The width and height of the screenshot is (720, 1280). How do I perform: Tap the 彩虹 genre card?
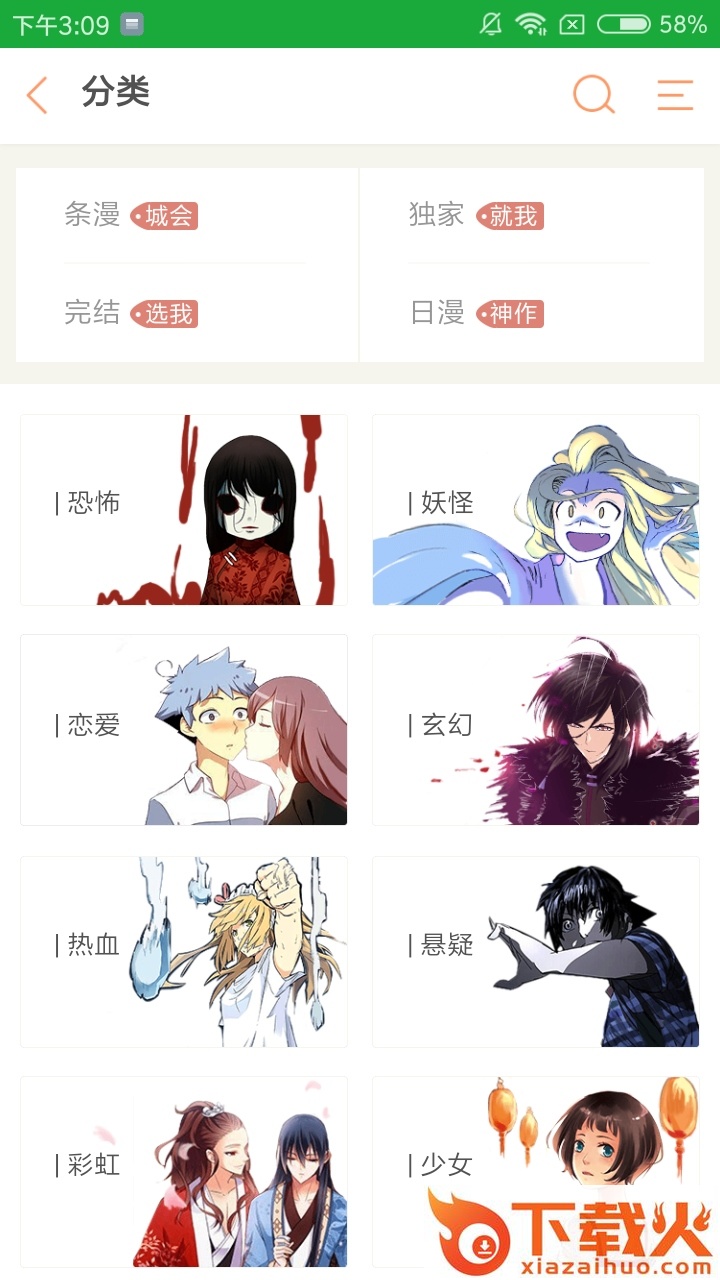pyautogui.click(x=184, y=1171)
